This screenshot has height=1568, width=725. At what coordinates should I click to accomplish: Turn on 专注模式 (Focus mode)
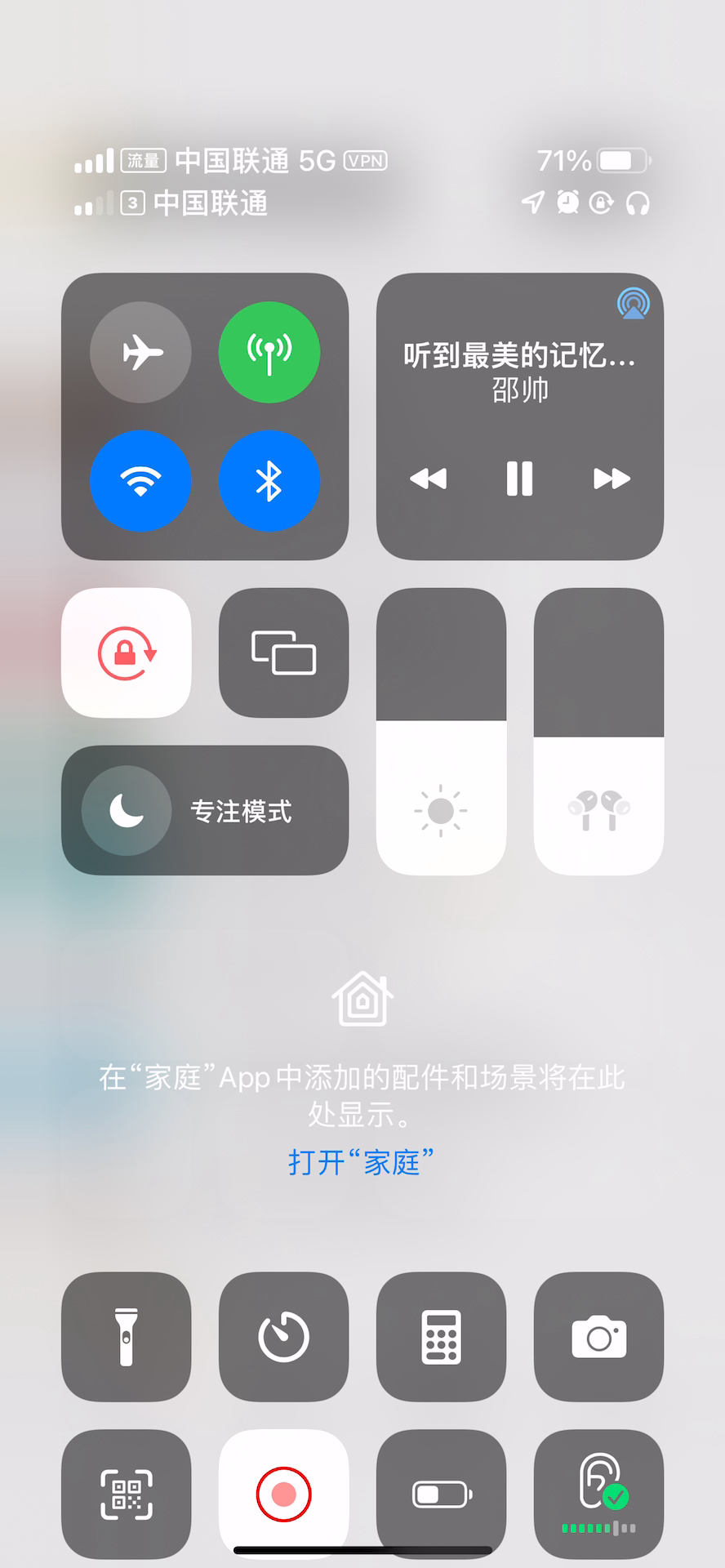click(205, 810)
